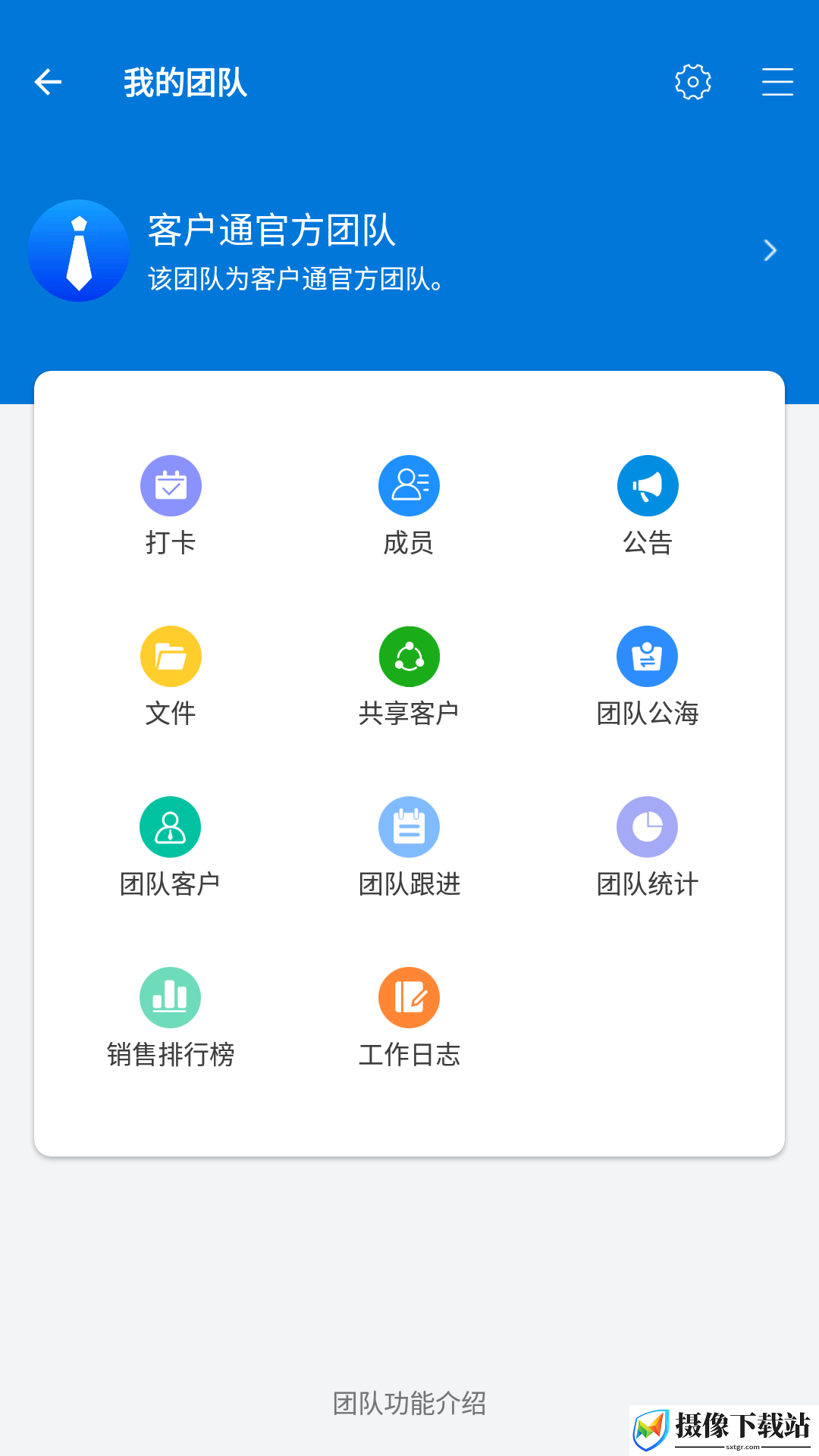
Task: Open 客户通官方团队 details
Action: click(x=409, y=251)
